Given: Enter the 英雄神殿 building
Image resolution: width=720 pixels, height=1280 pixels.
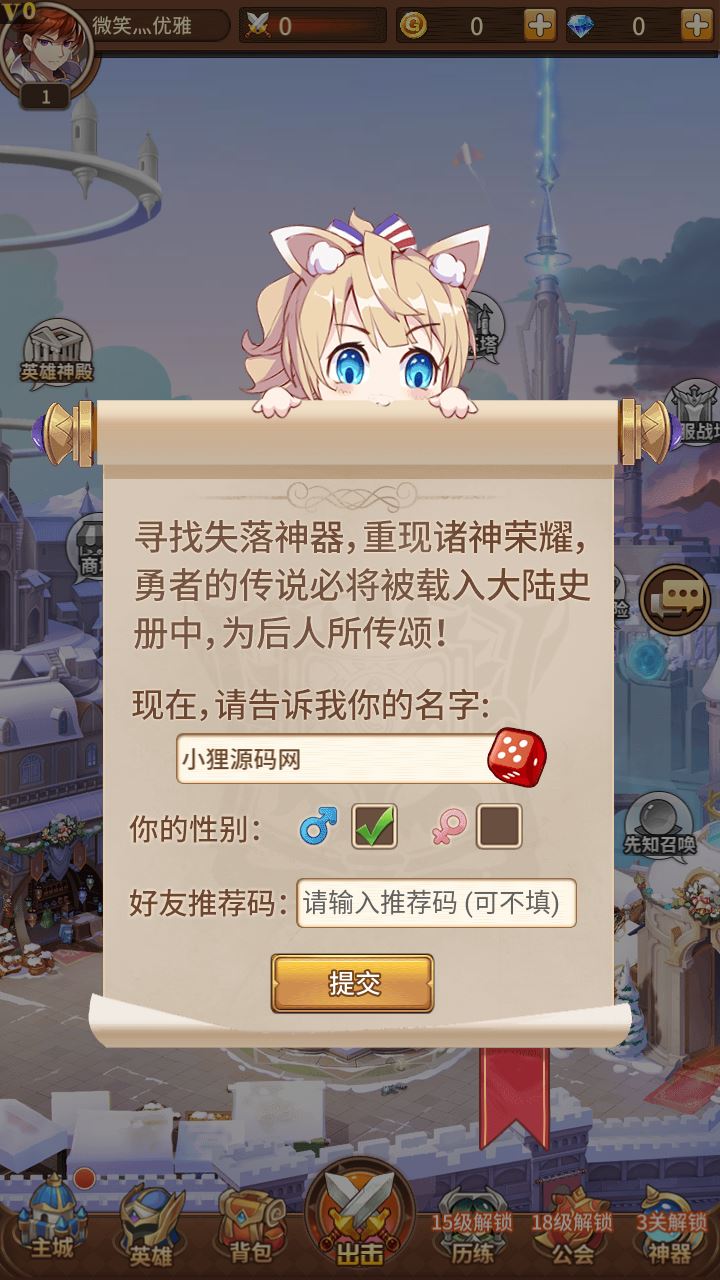Looking at the screenshot, I should pyautogui.click(x=57, y=352).
